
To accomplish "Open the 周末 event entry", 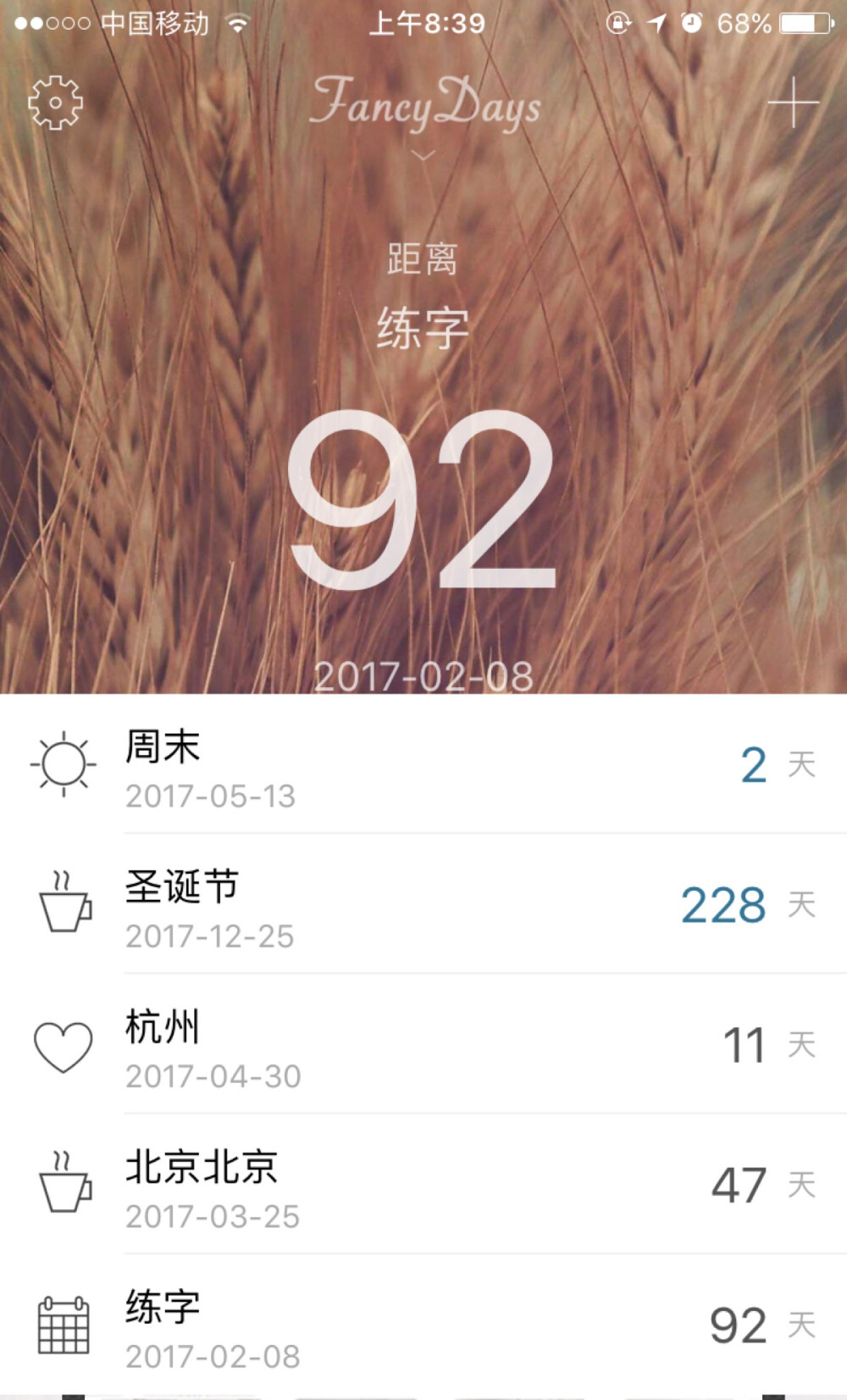I will [x=339, y=763].
